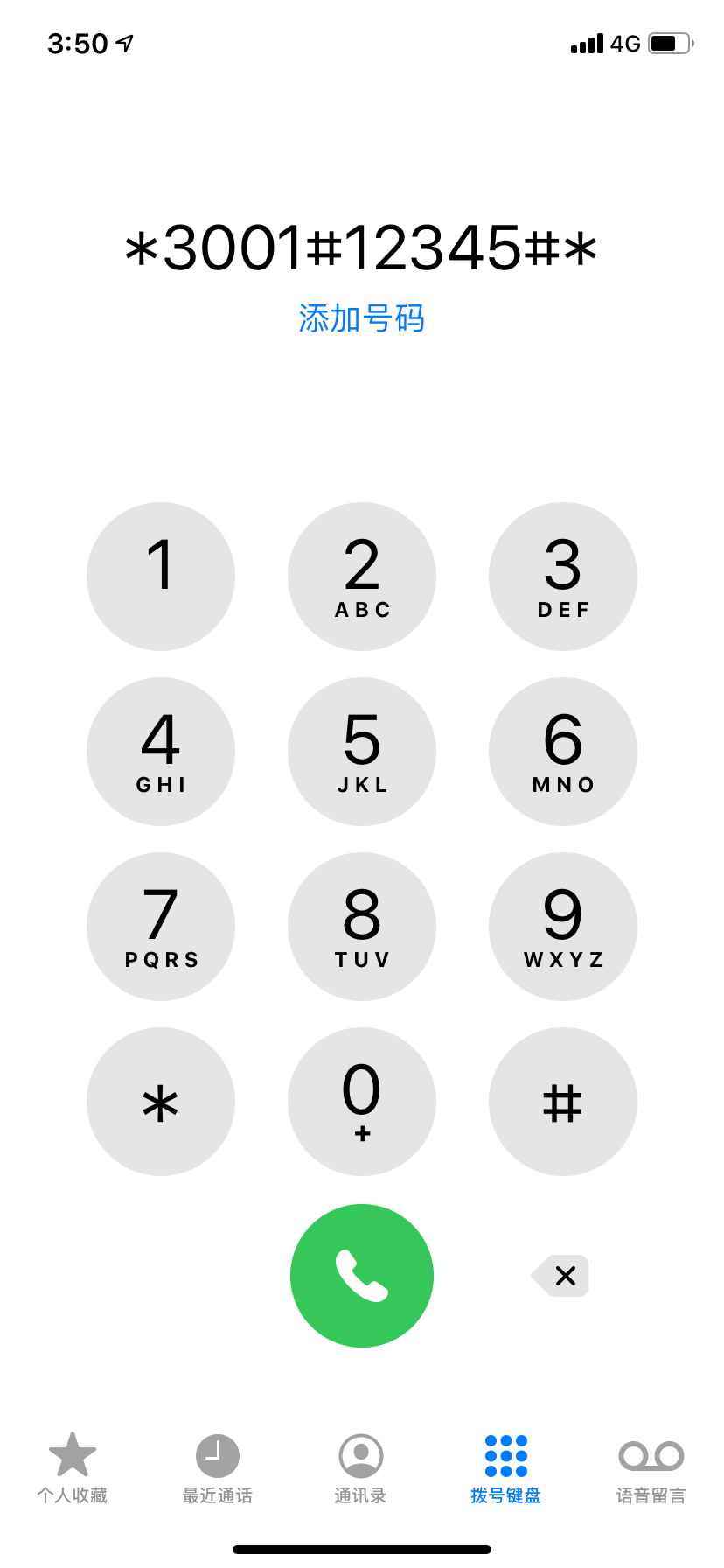Tap the 添加号码 link
Viewport: 724px width, 1568px height.
point(361,318)
